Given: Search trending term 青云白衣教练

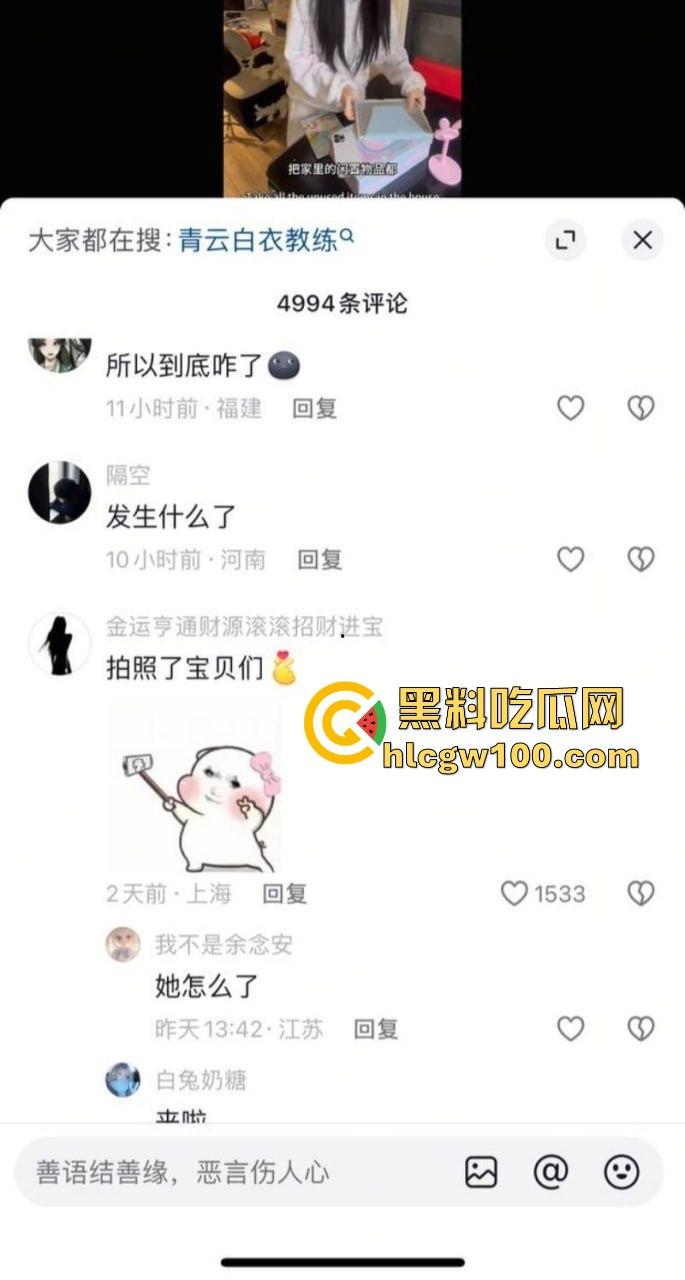Looking at the screenshot, I should (x=266, y=240).
